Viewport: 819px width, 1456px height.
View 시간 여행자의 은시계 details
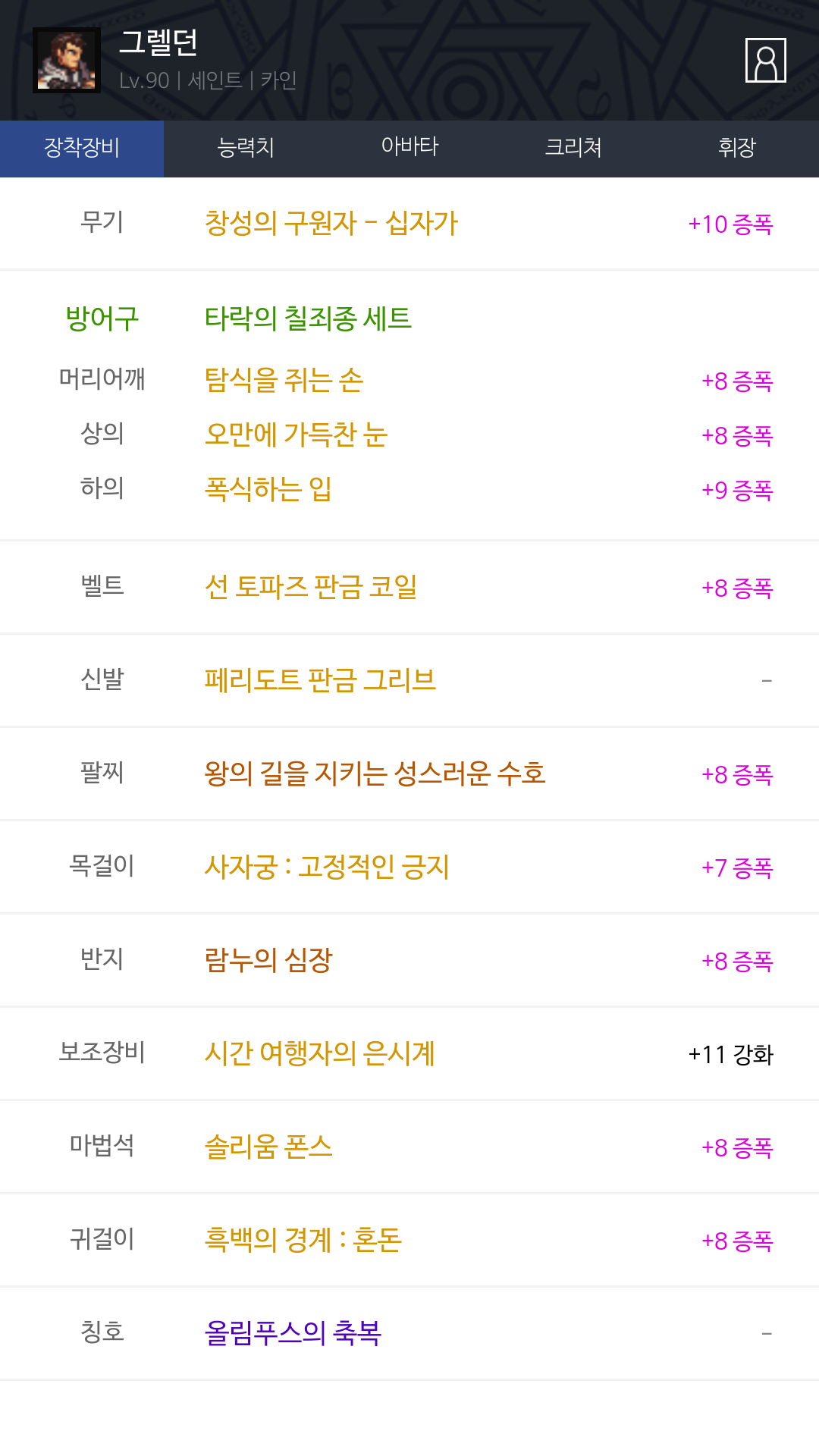[x=319, y=1053]
